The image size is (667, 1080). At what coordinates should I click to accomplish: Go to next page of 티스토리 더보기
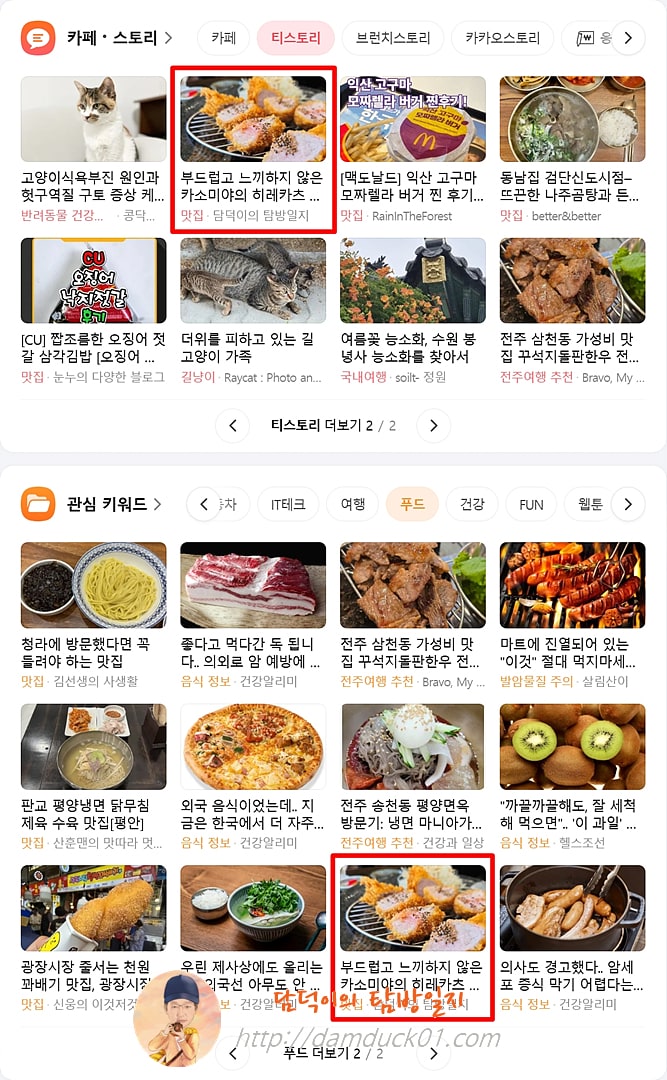coord(433,426)
